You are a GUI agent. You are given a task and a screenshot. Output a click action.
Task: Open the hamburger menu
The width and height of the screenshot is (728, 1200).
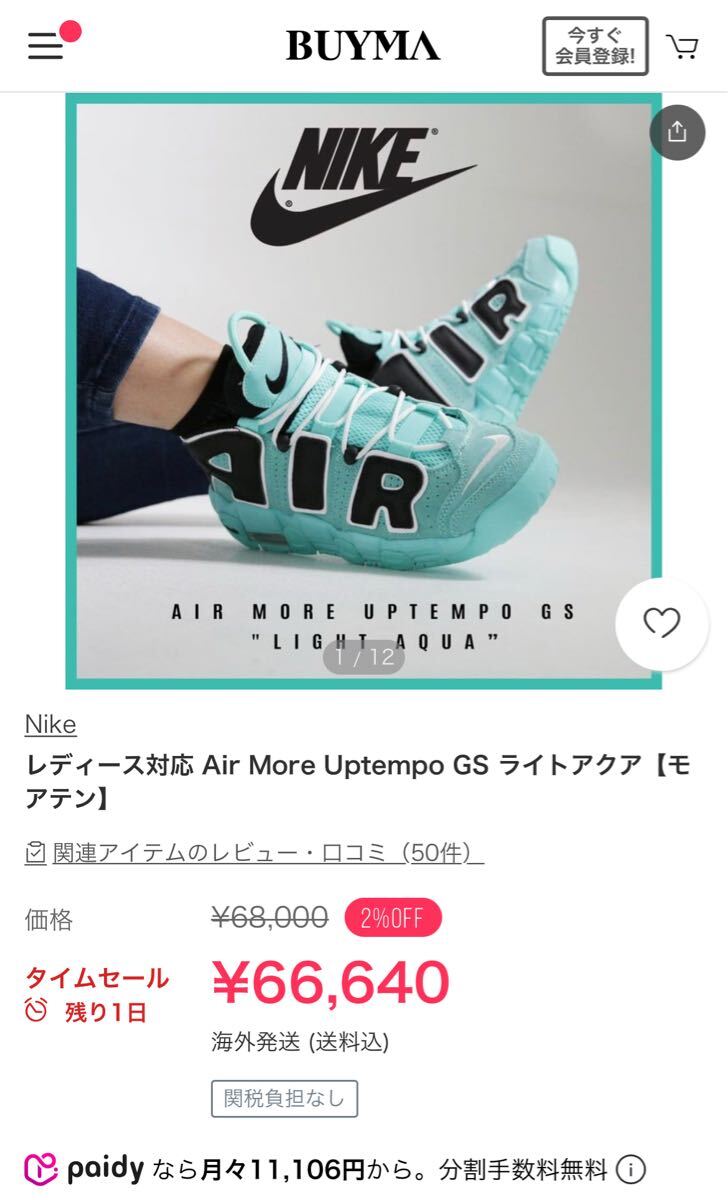pyautogui.click(x=46, y=46)
